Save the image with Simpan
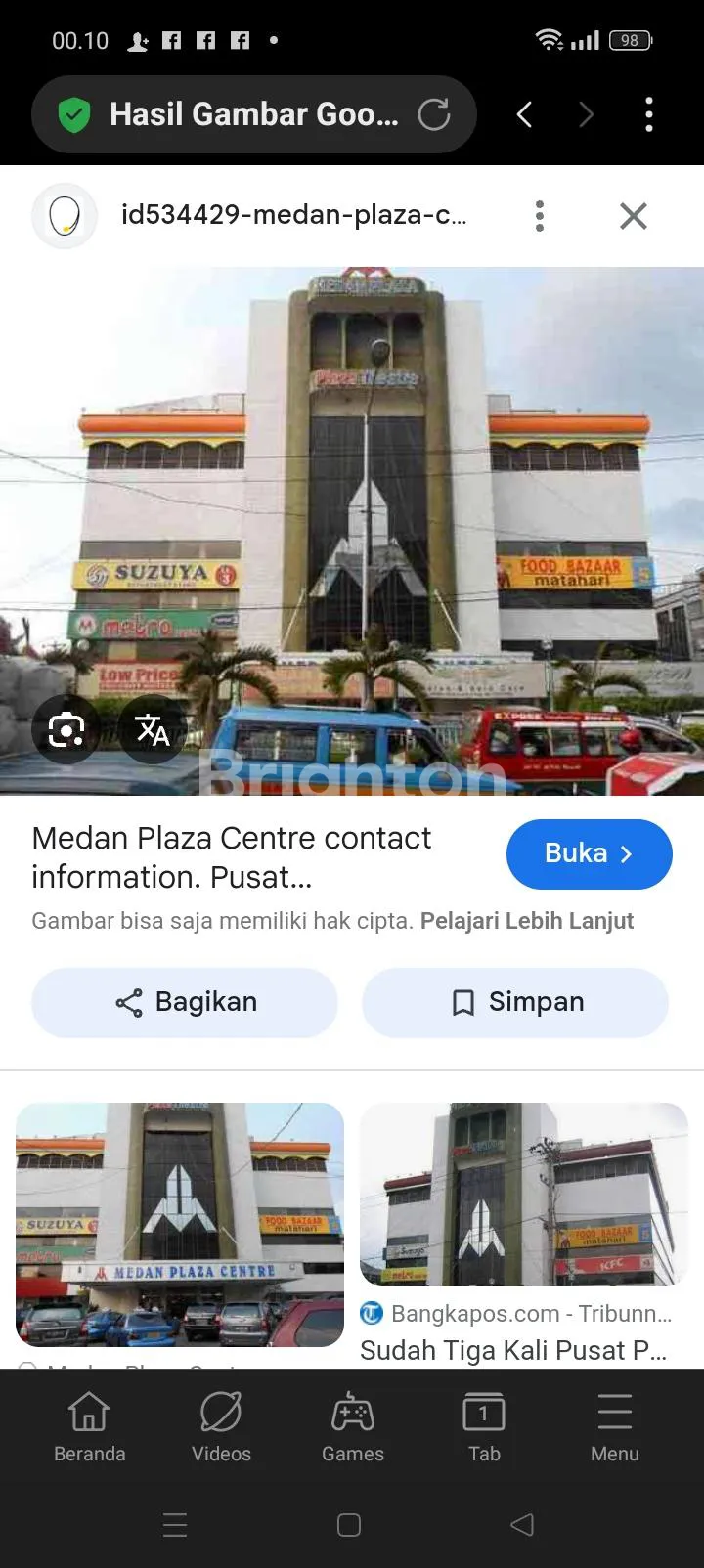 [515, 1002]
